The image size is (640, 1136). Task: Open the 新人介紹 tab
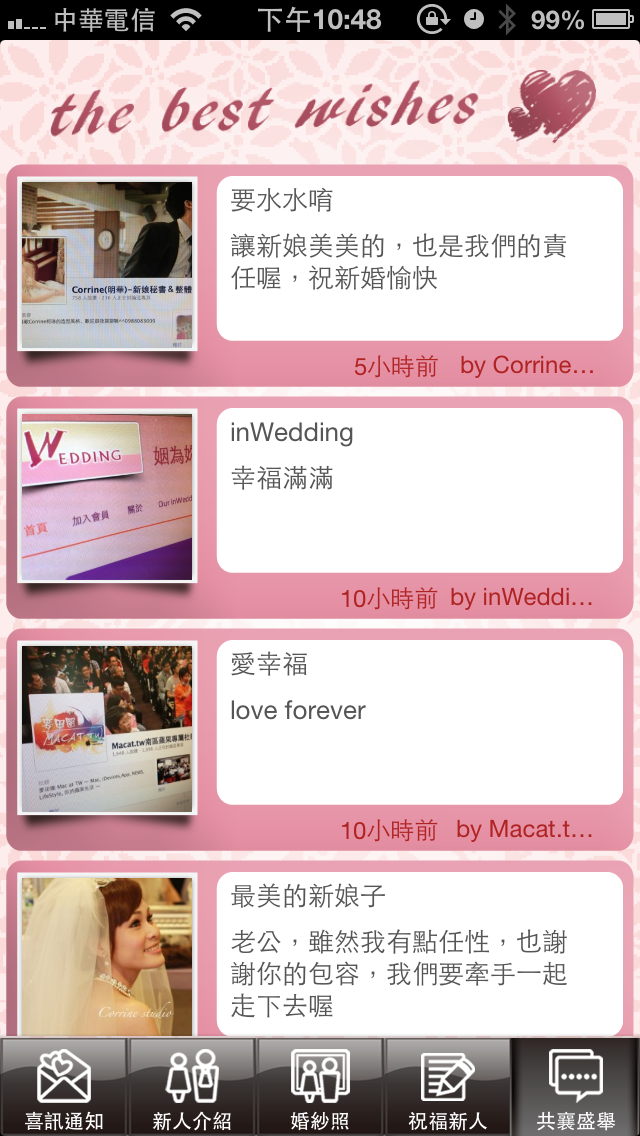[x=192, y=1087]
